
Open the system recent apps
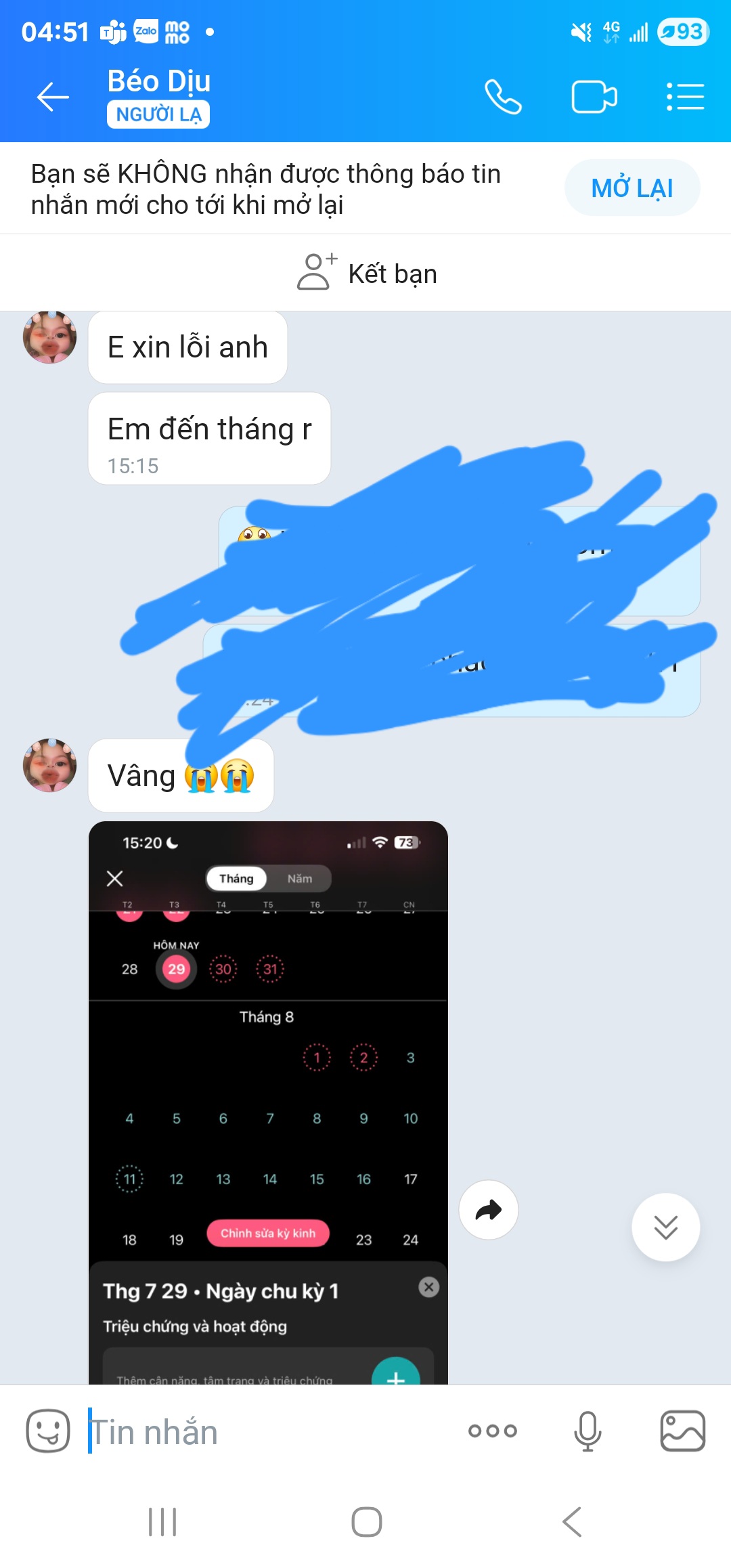(162, 1522)
